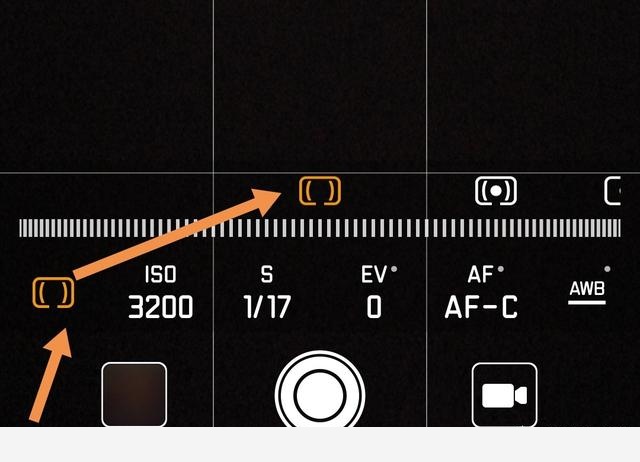
Task: Select the center-weighted metering option with dot
Action: [x=496, y=190]
